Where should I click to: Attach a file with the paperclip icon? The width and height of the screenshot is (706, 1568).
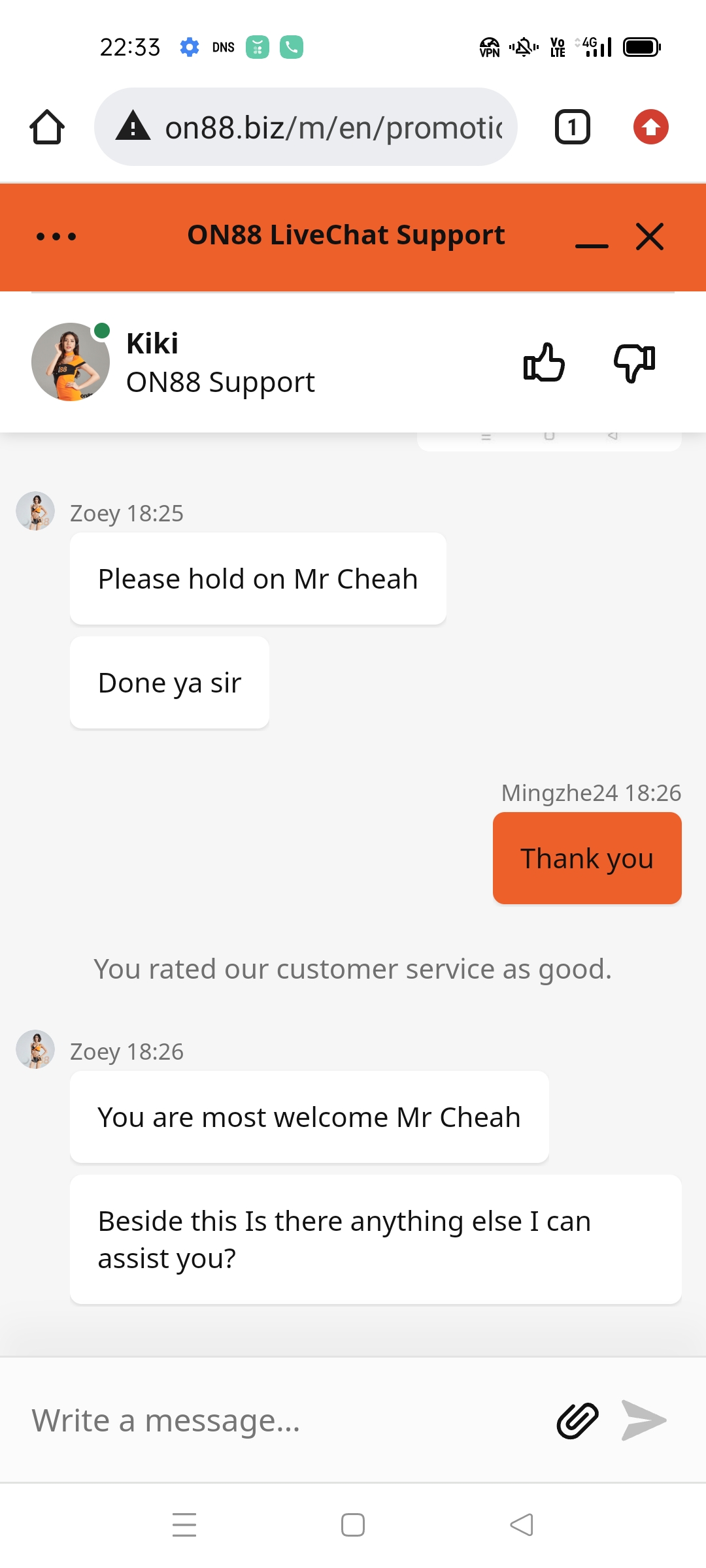tap(577, 1420)
